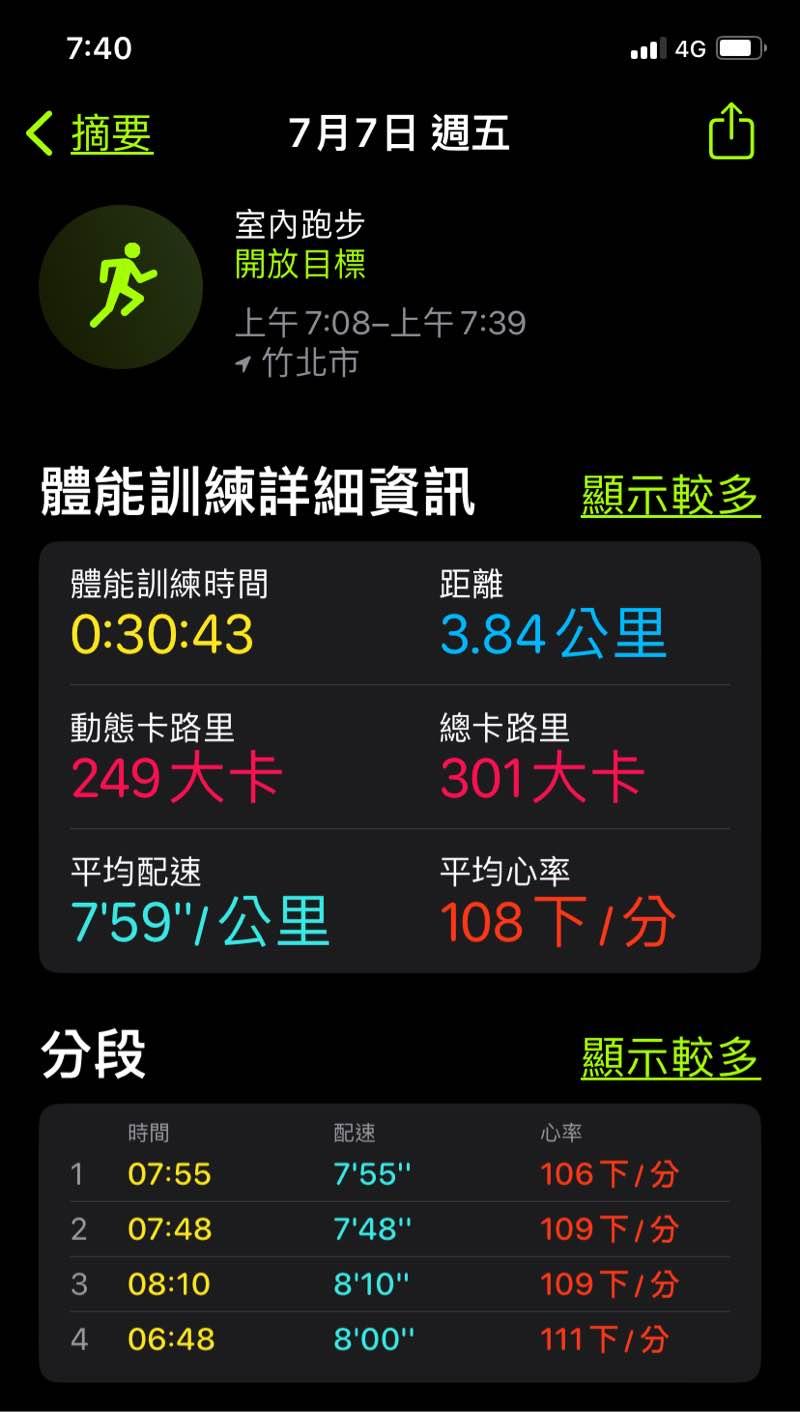Show more under 體能訓練詳細資訊
The image size is (800, 1412).
tap(670, 495)
